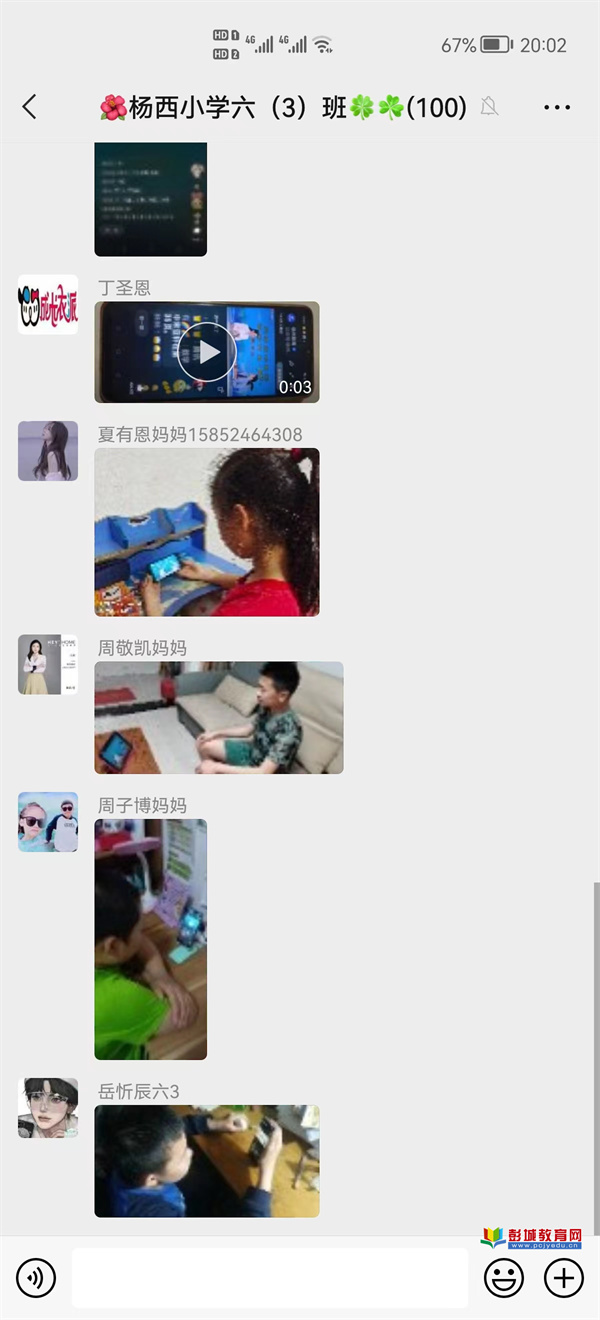Play the video sent by 丁圣恩

coord(207,352)
